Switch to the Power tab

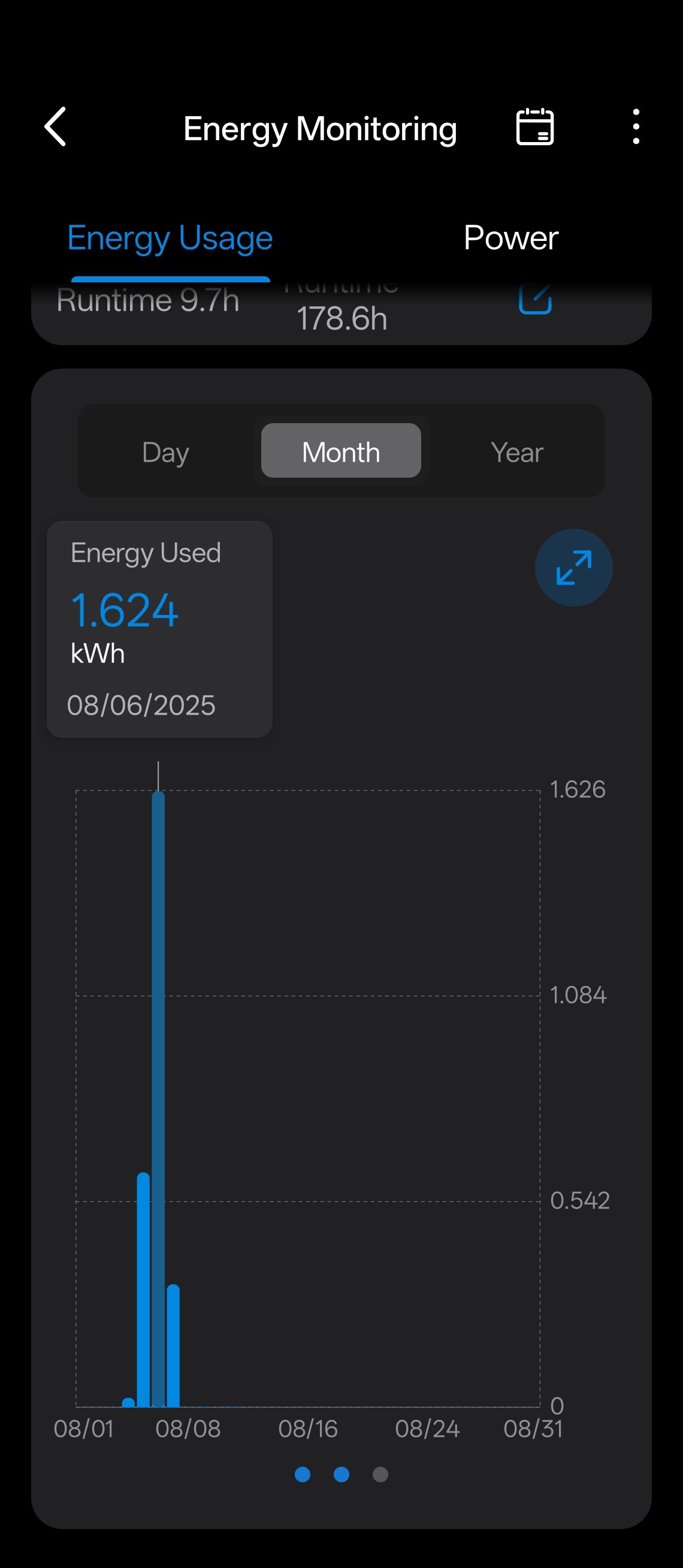(x=511, y=238)
